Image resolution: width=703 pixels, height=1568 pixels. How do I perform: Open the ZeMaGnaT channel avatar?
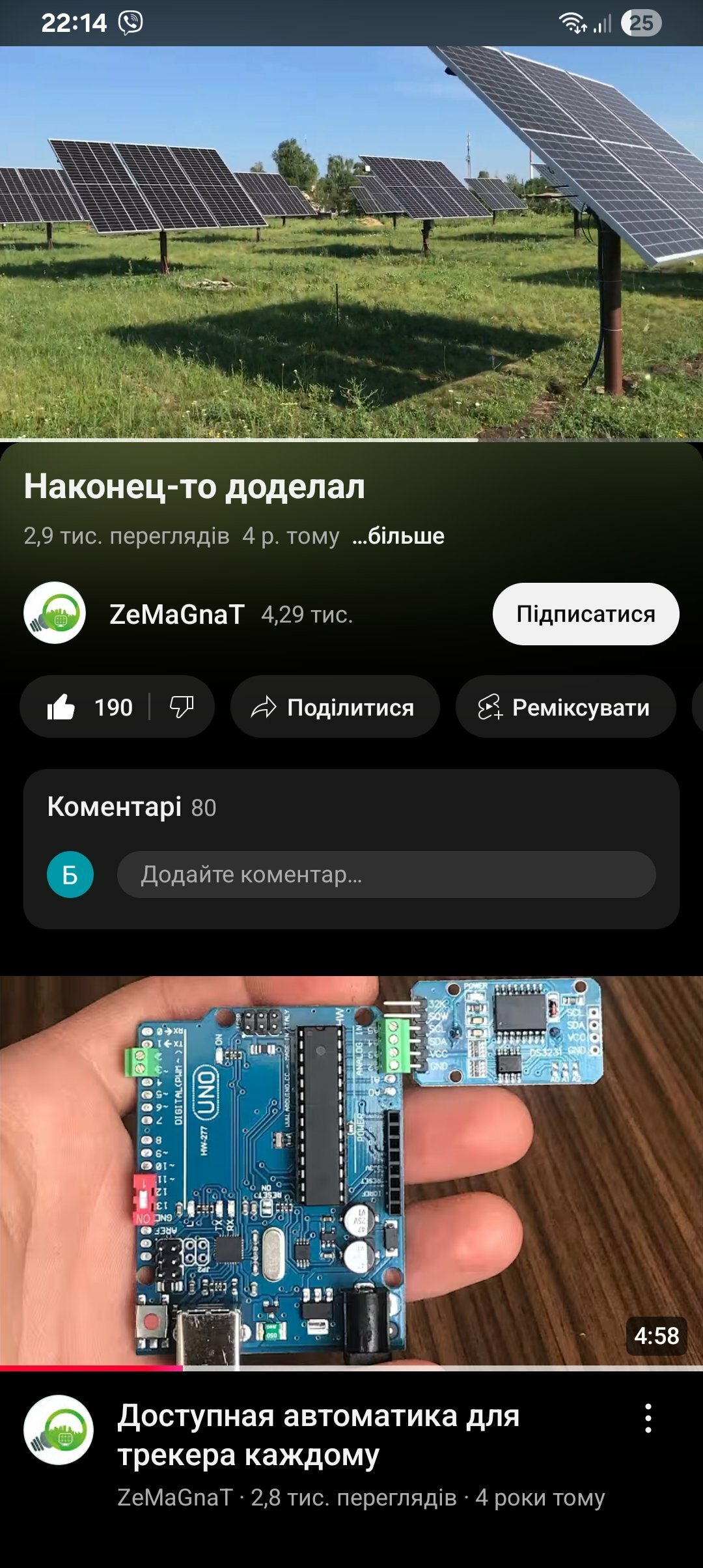[x=55, y=613]
